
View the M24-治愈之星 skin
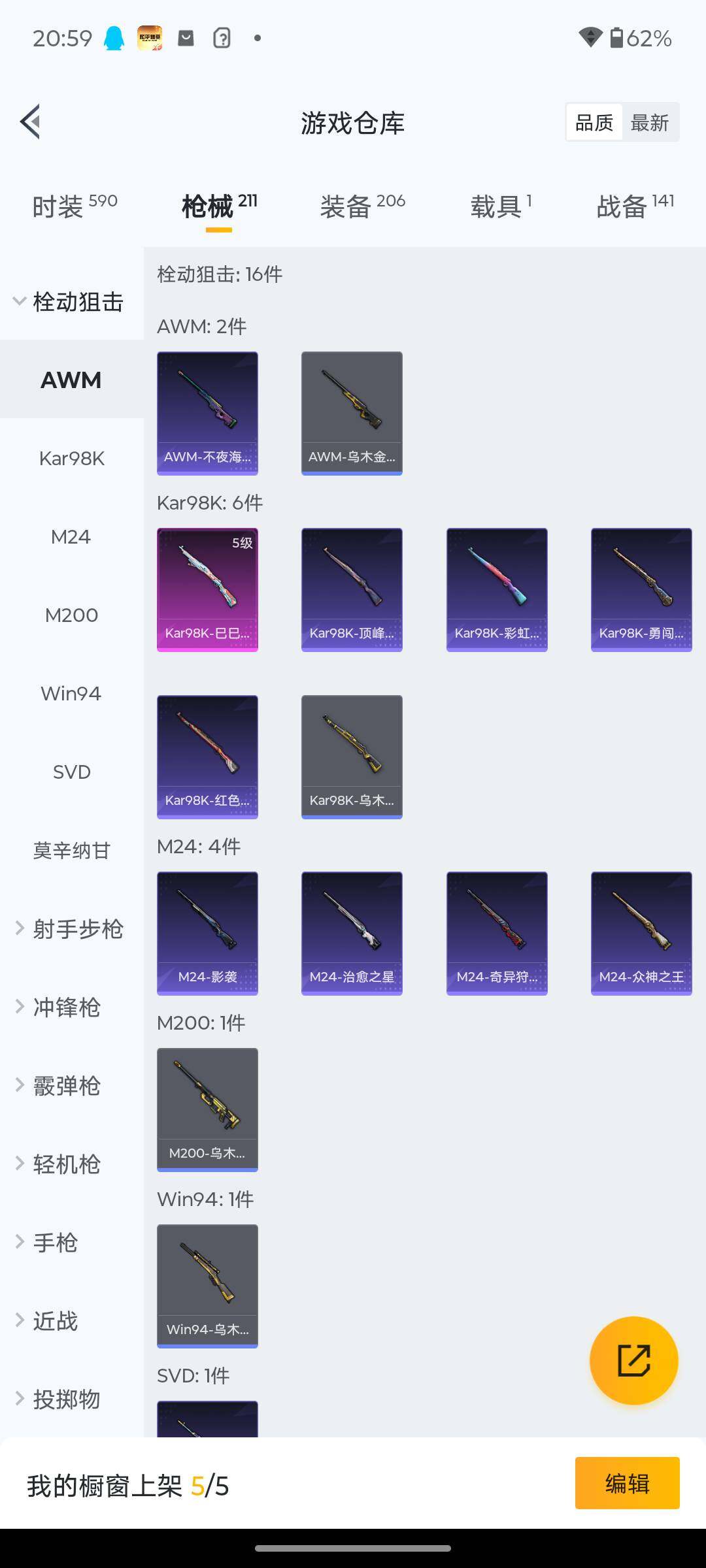click(x=352, y=933)
